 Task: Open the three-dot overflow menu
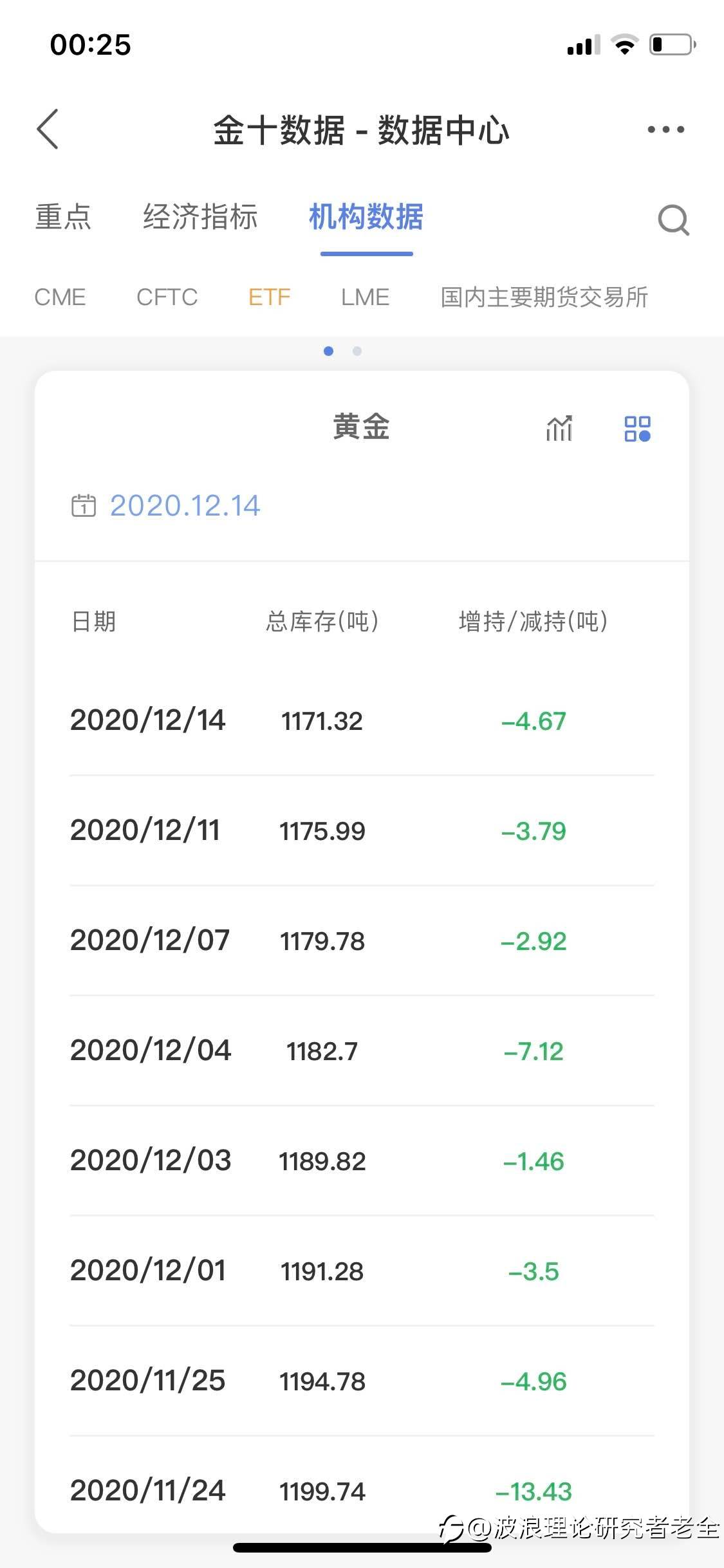pyautogui.click(x=665, y=129)
